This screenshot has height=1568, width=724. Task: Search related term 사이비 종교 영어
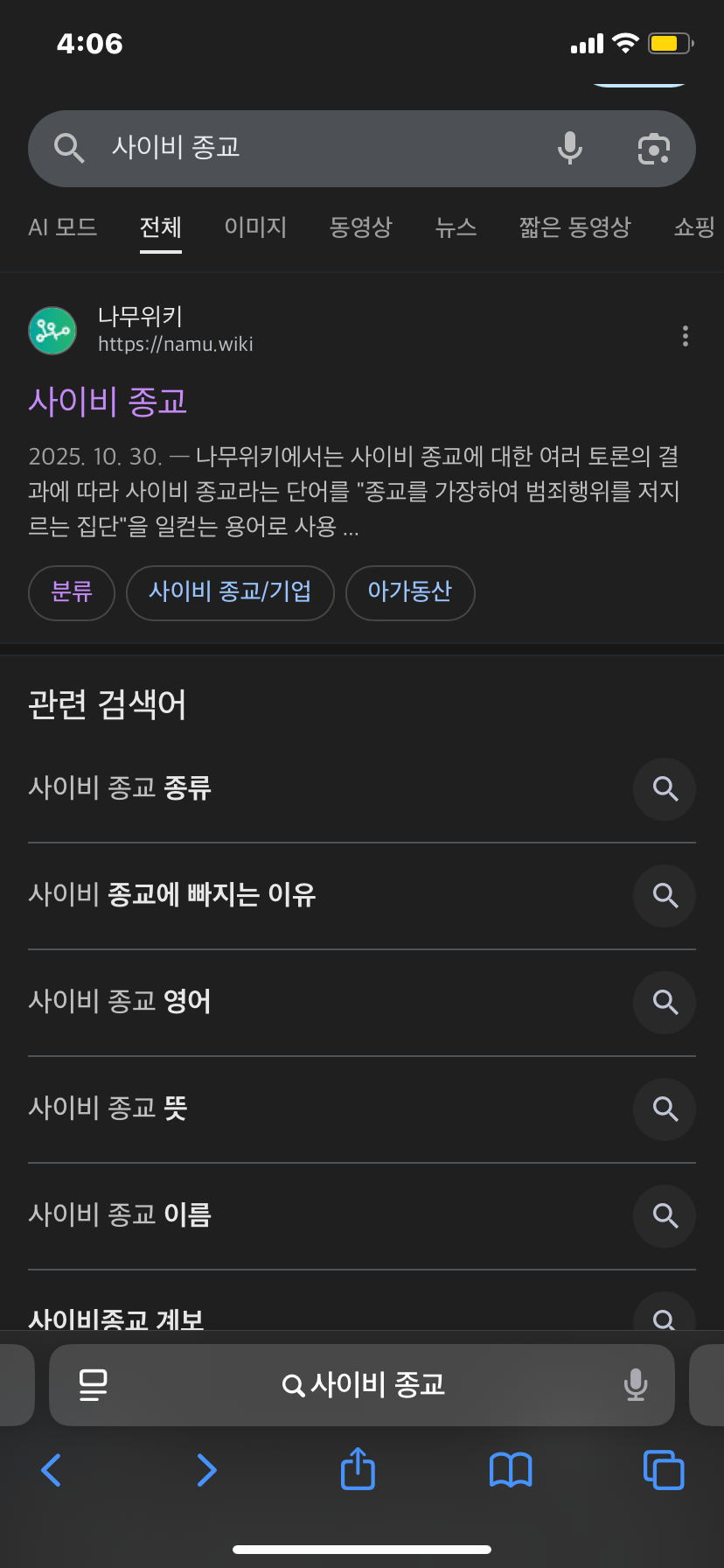click(x=120, y=1002)
